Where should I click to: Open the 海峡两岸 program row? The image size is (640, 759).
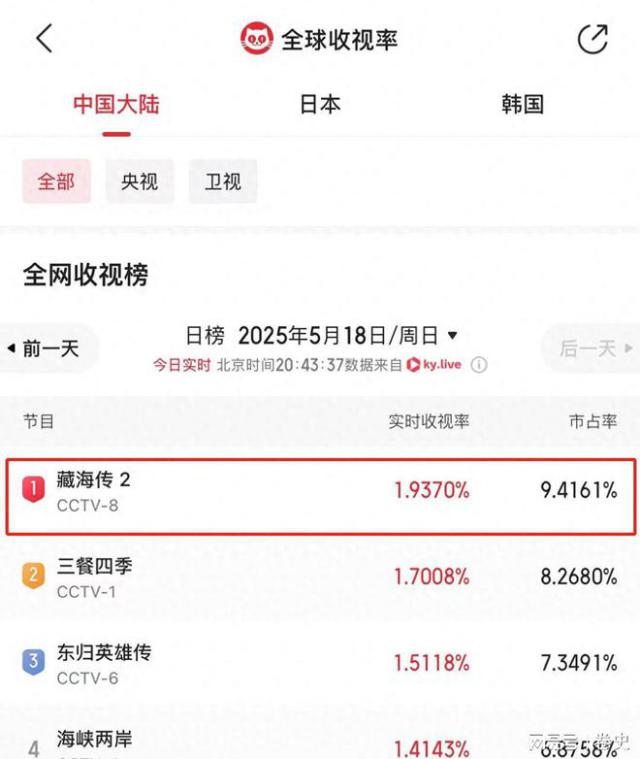pyautogui.click(x=320, y=741)
